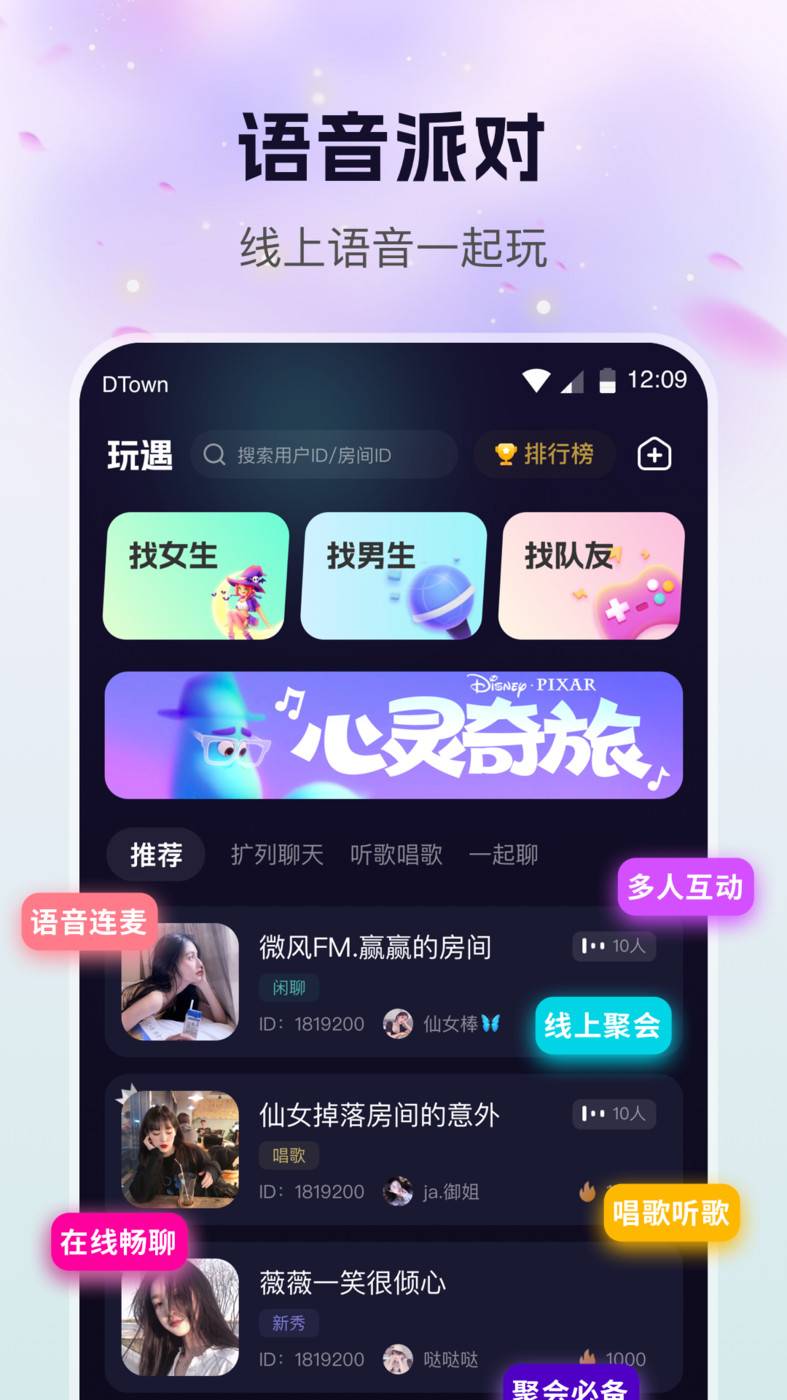The height and width of the screenshot is (1400, 787).
Task: Select the 听歌唱歌 tab
Action: coord(397,854)
